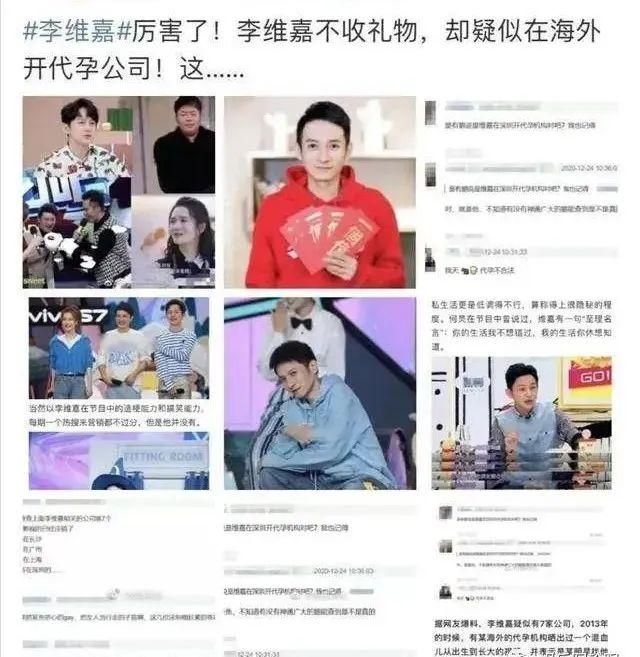Open the vivo stage photo with caption text
The height and width of the screenshot is (657, 640).
tap(118, 393)
